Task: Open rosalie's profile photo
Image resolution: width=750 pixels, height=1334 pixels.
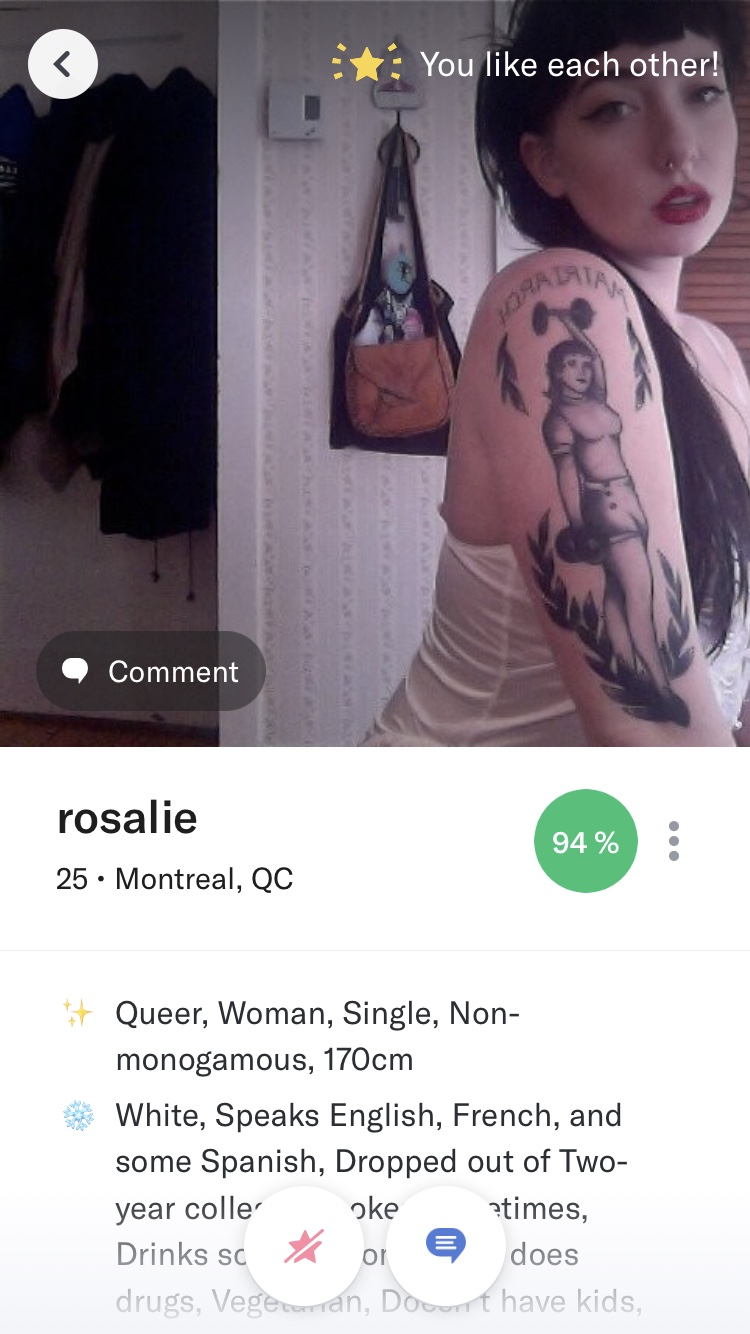Action: 375,373
